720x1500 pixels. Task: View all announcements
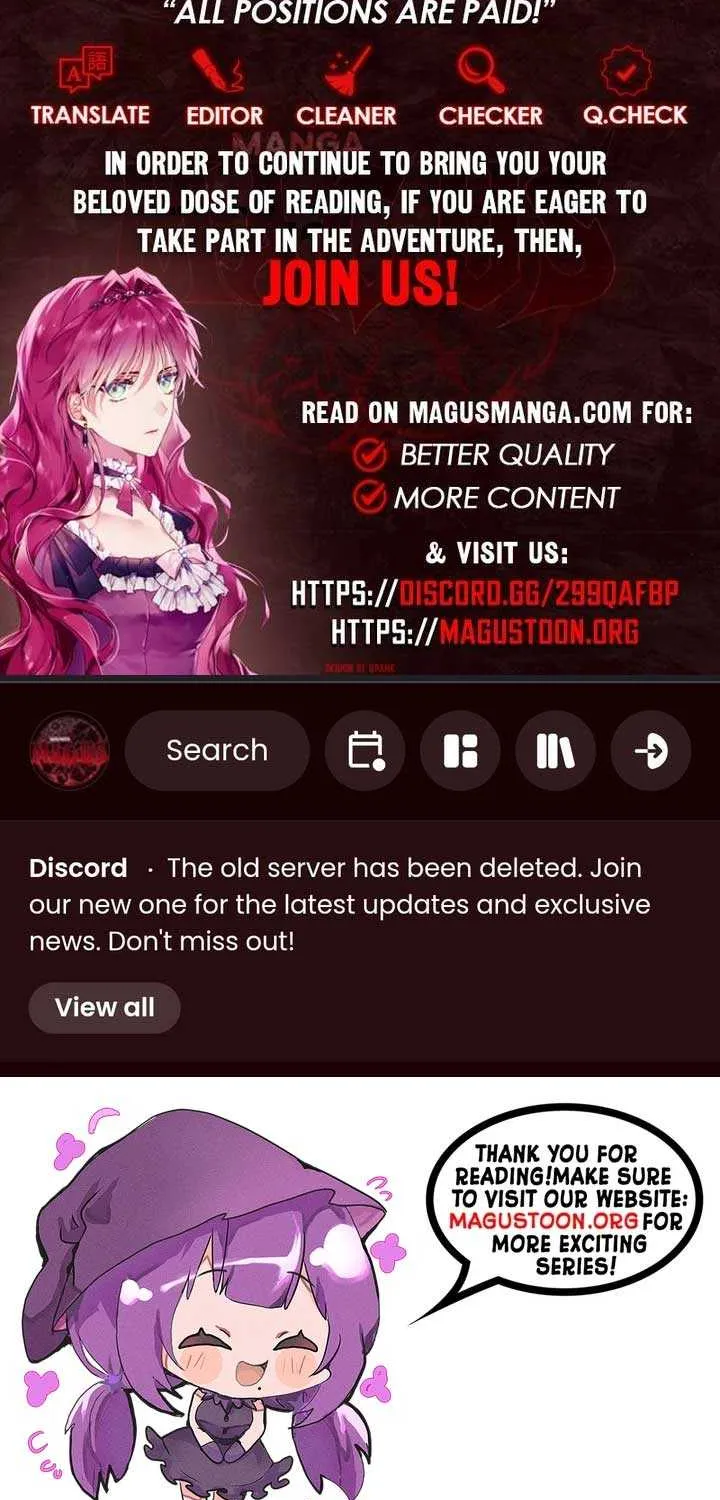[x=105, y=1007]
